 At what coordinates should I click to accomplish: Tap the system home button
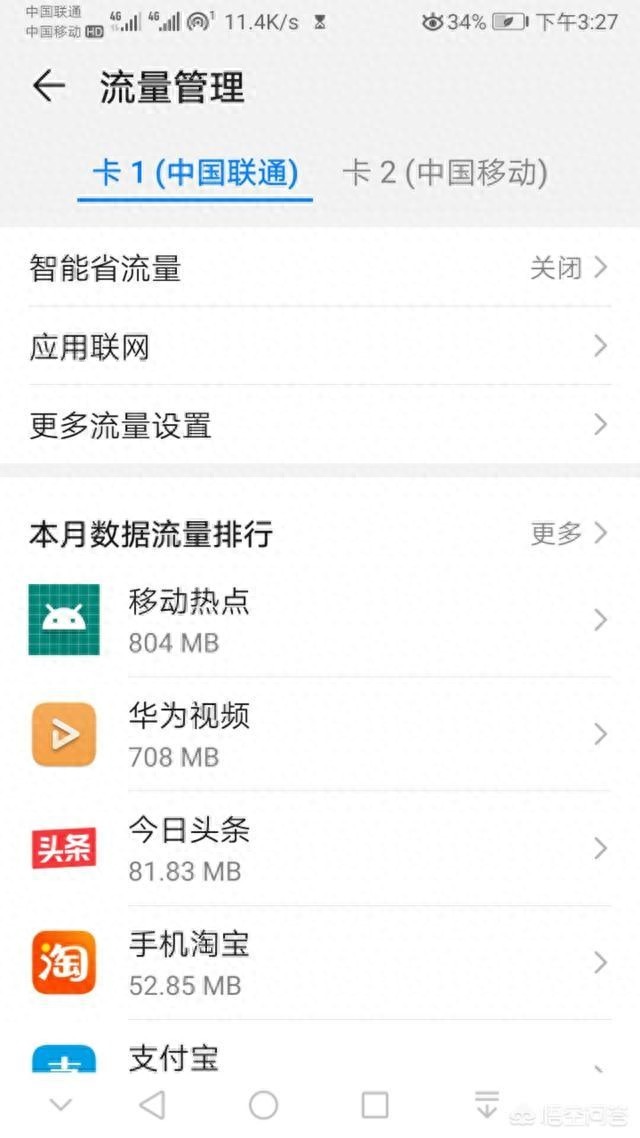coord(263,1105)
